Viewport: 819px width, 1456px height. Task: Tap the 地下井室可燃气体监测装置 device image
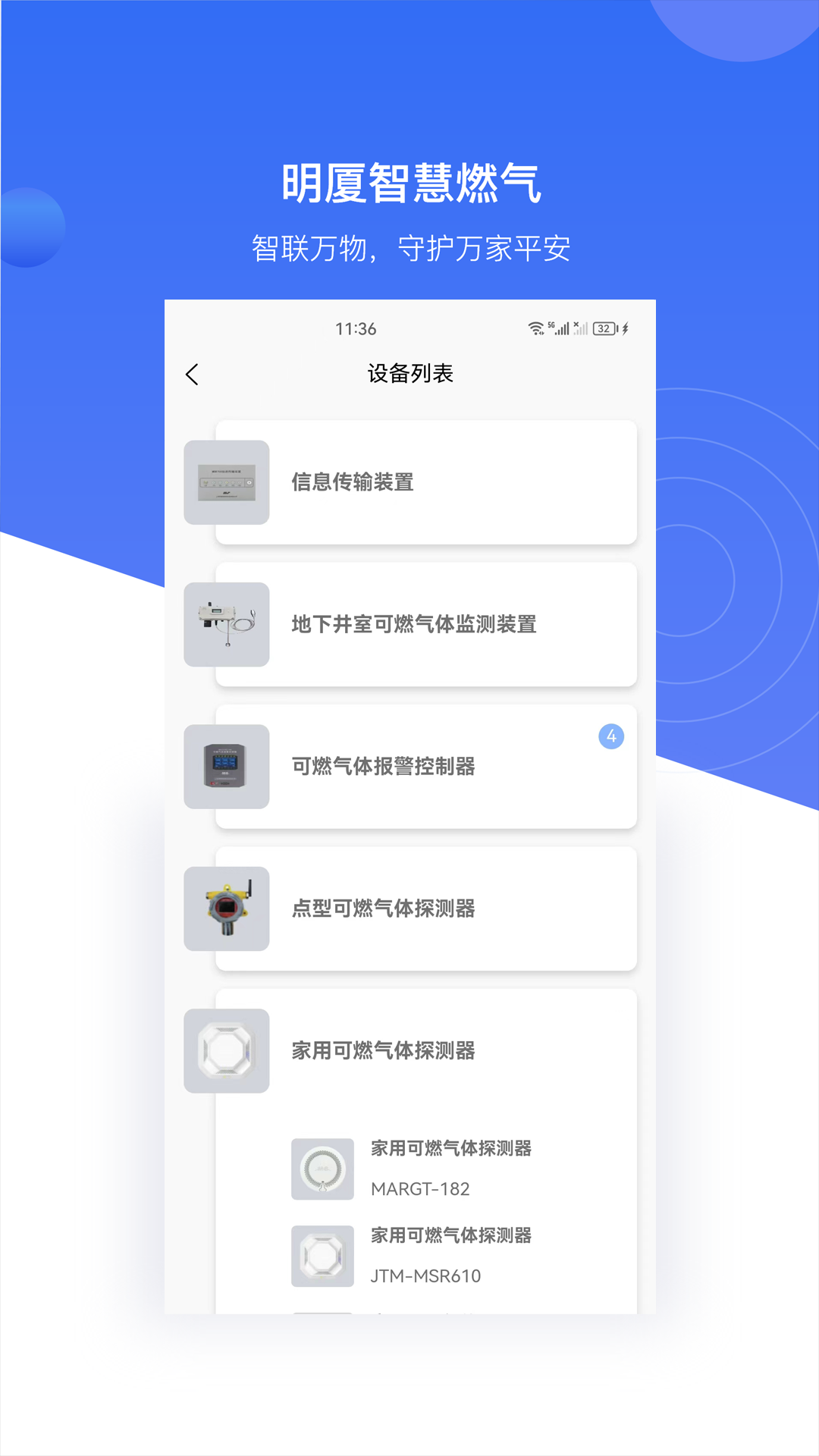[x=226, y=624]
